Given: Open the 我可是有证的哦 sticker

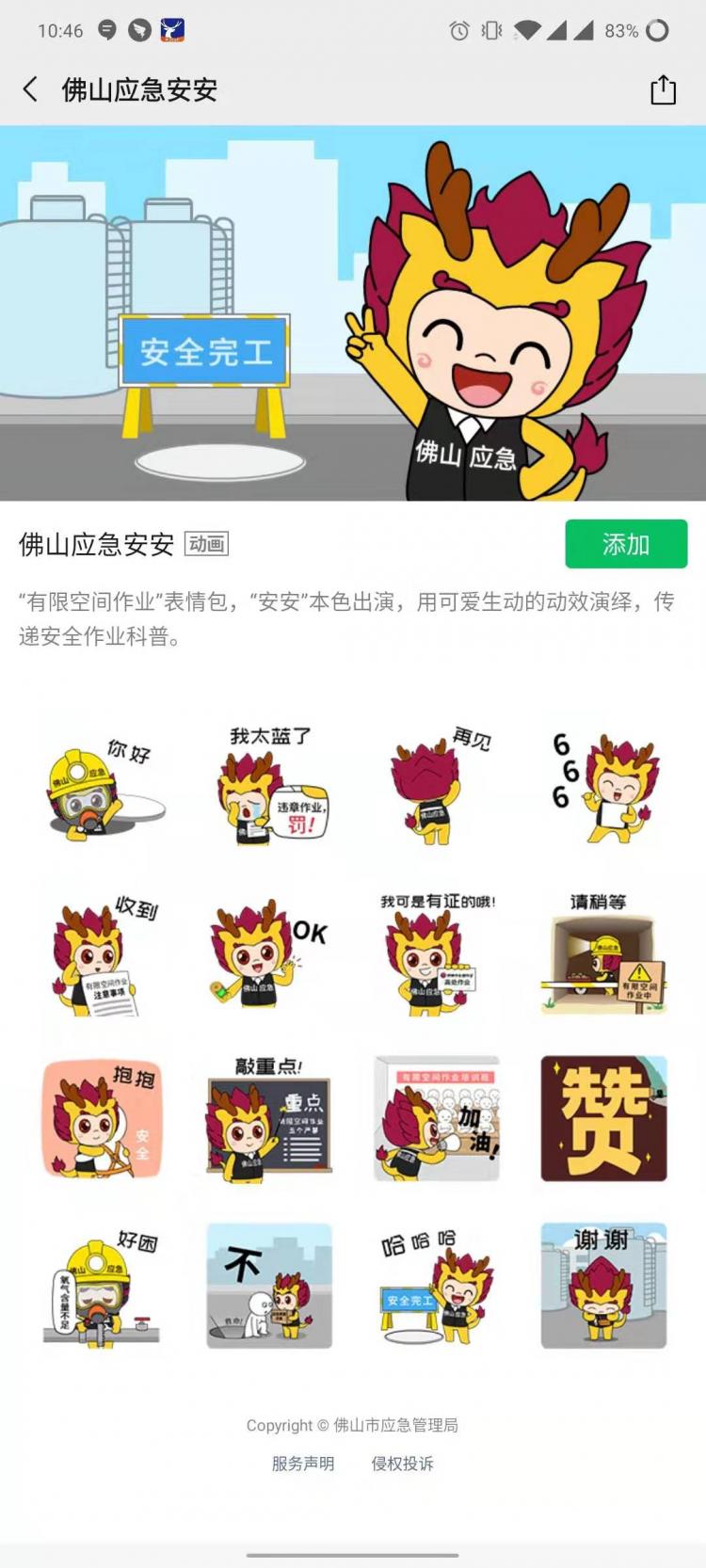Looking at the screenshot, I should pyautogui.click(x=436, y=953).
